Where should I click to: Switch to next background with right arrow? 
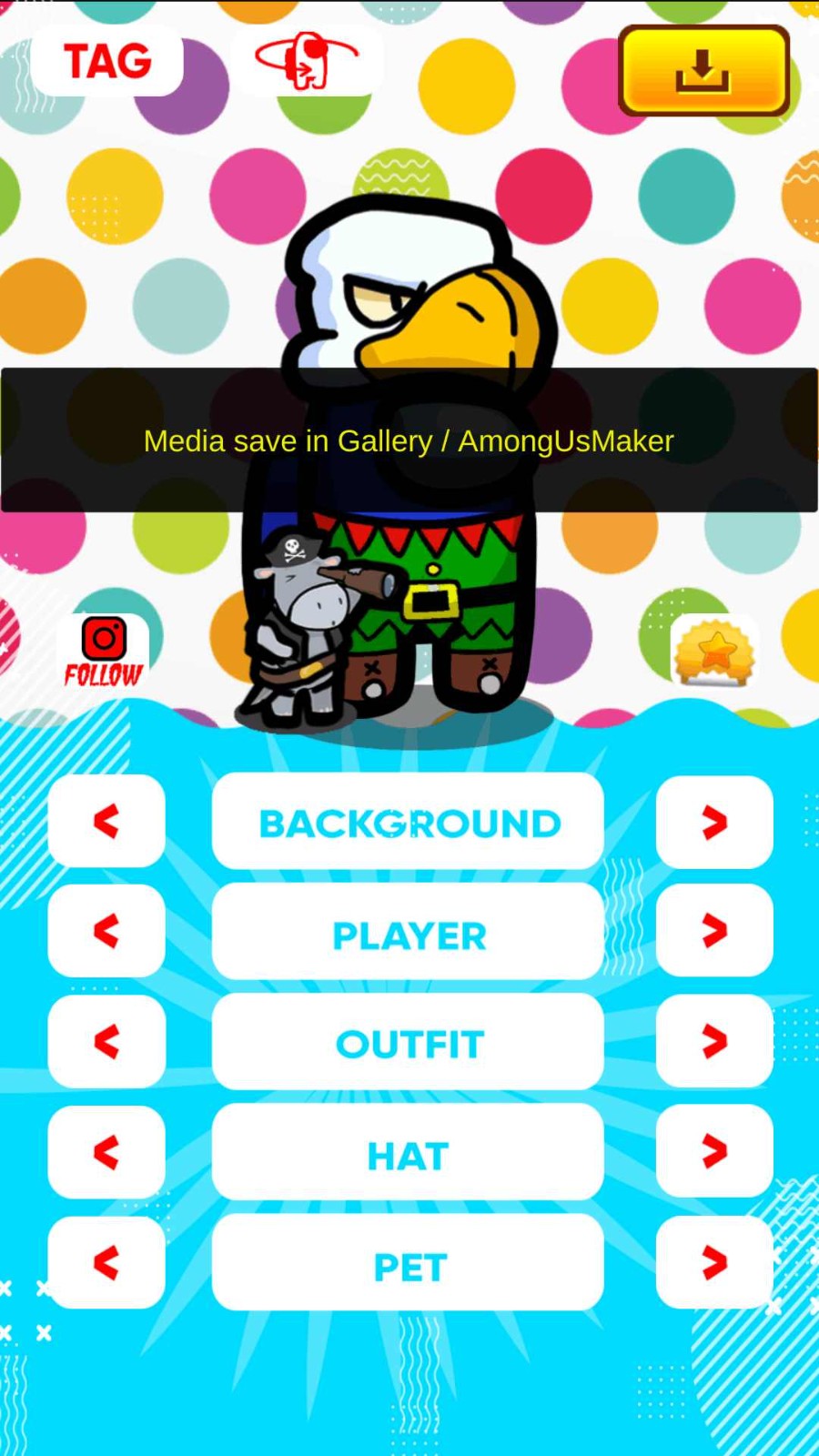click(714, 823)
